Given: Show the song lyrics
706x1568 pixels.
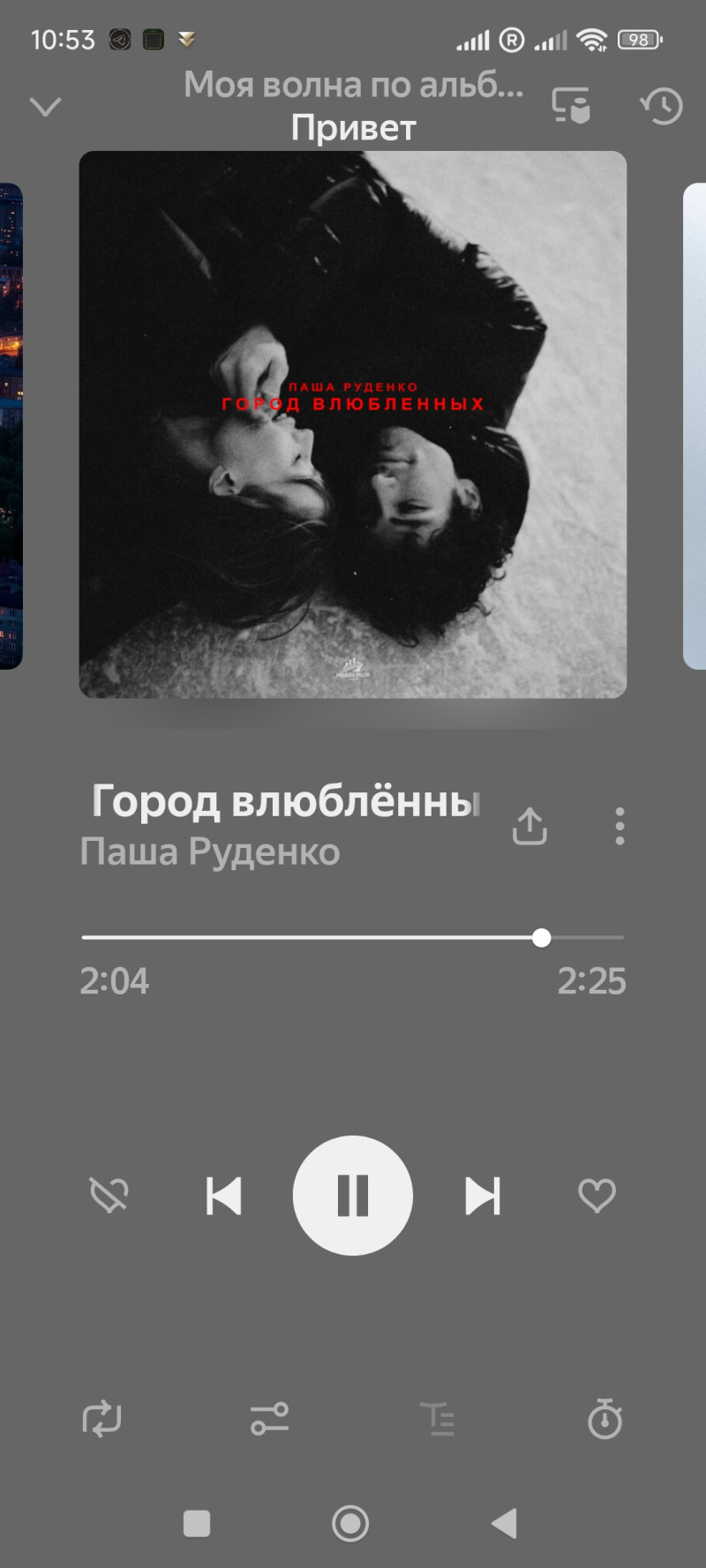Looking at the screenshot, I should [438, 1419].
